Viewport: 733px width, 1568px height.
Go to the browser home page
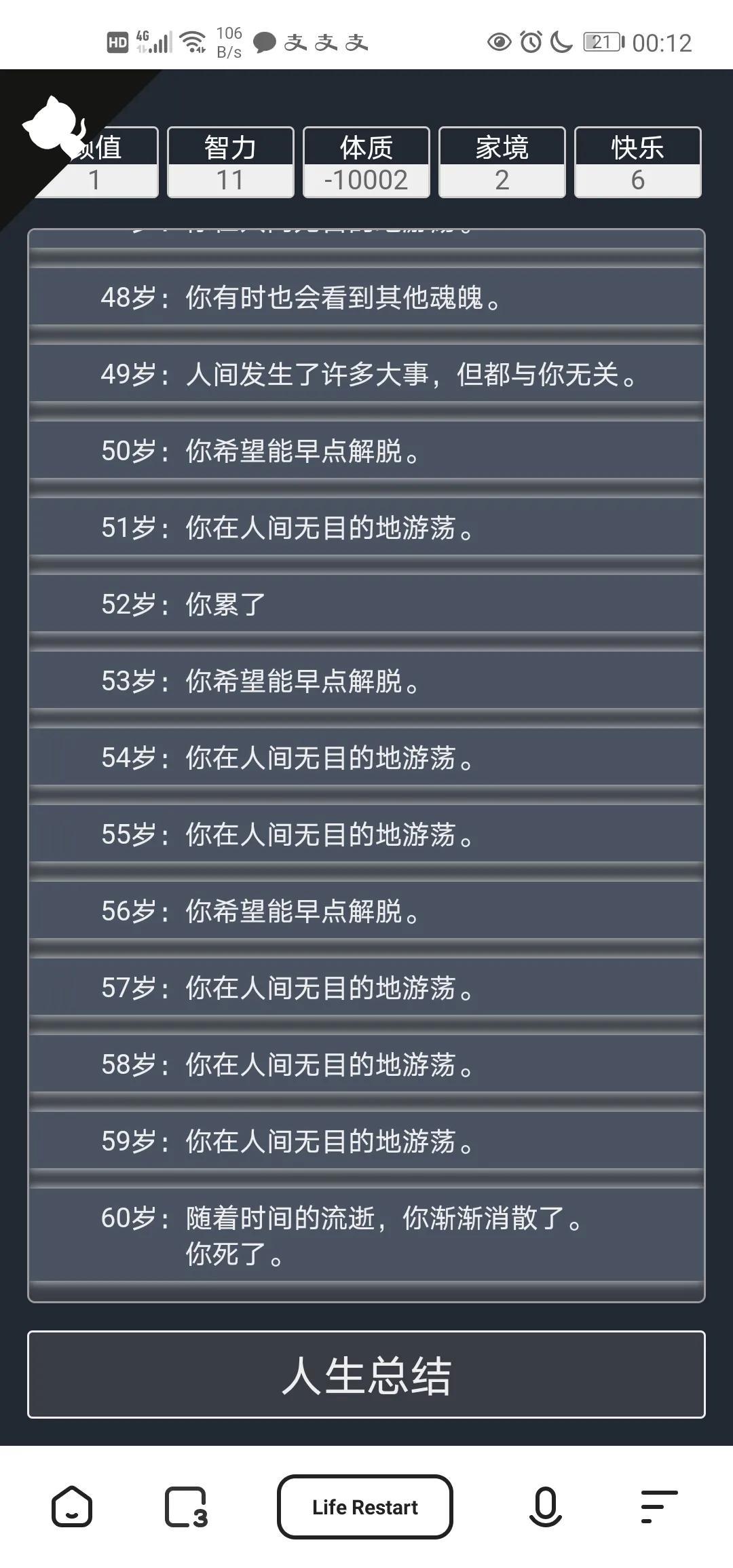click(72, 1507)
